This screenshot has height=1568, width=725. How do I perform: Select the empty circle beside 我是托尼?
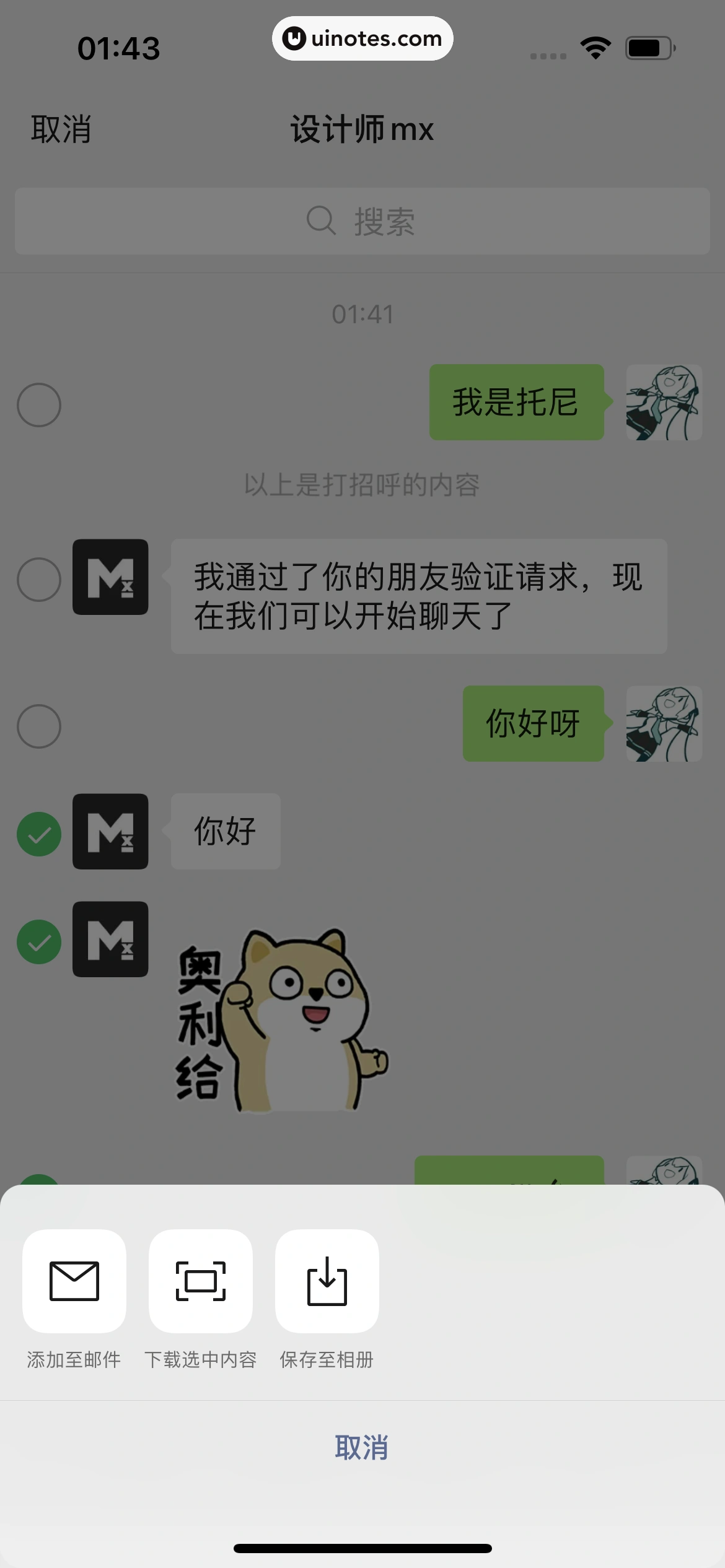coord(38,404)
